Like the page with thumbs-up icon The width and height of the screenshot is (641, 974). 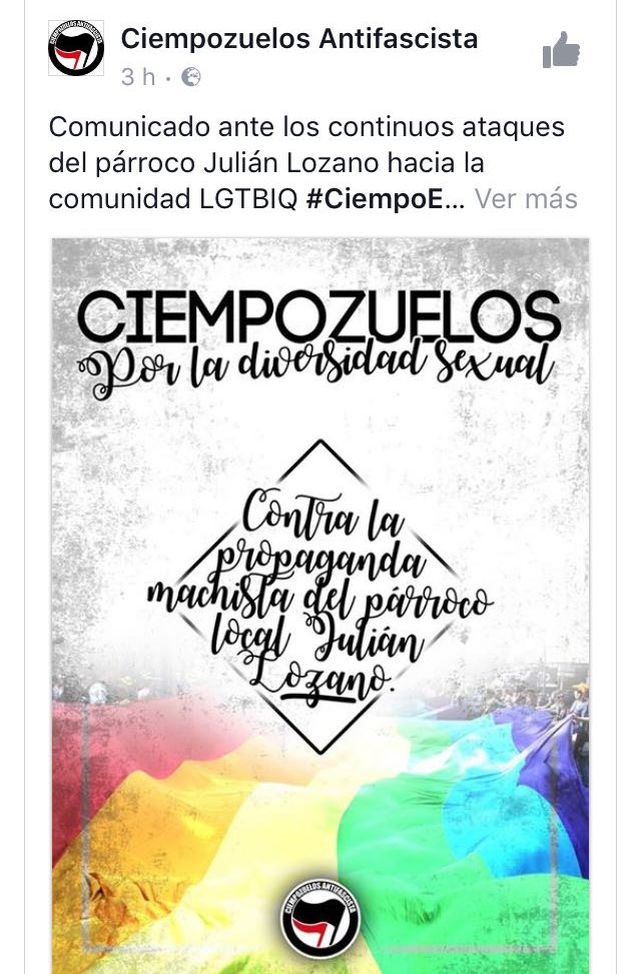(561, 49)
